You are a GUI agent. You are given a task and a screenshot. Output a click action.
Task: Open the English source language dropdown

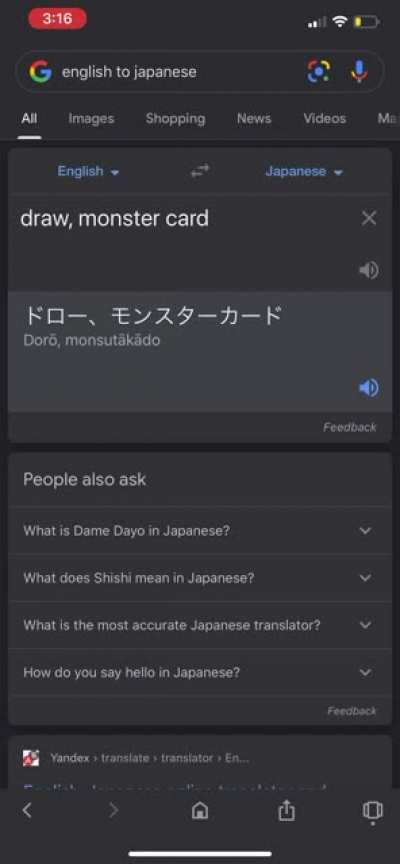(x=88, y=171)
